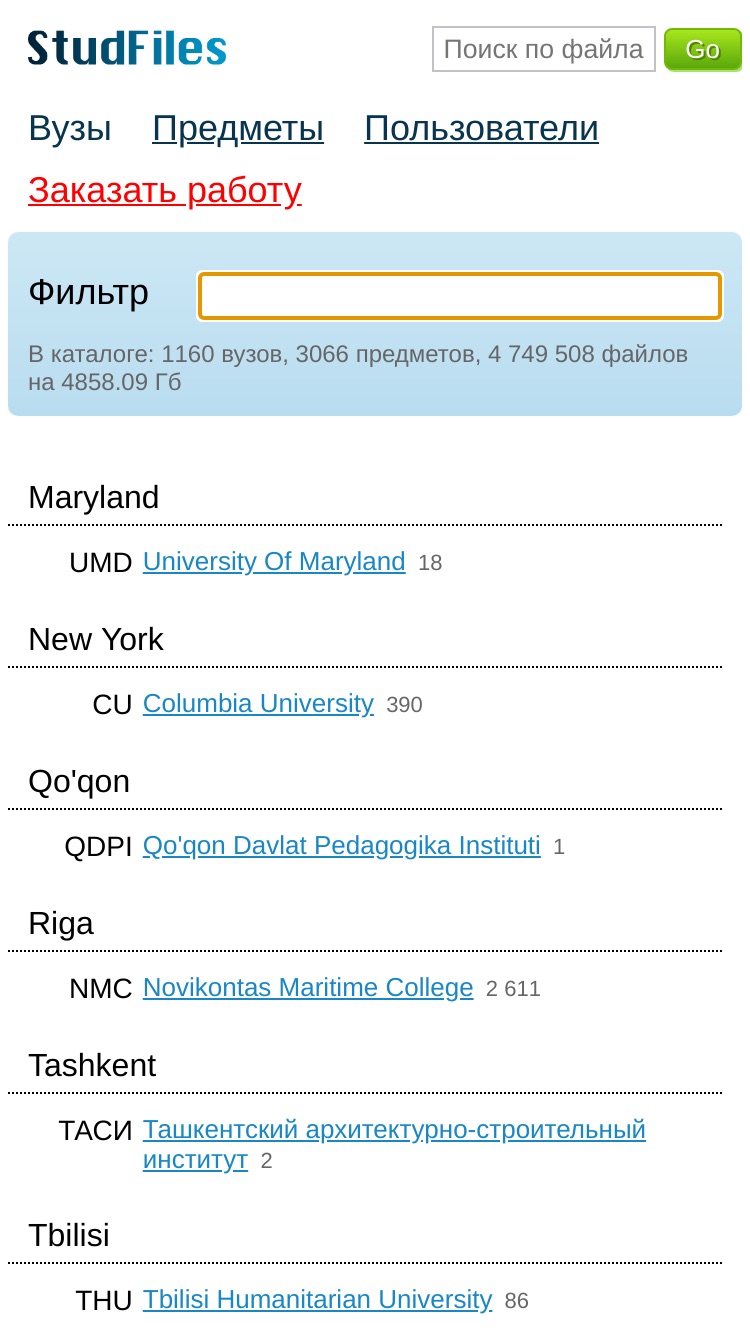Open the StudFiles home logo link
Screen dimensions: 750x1334
click(127, 48)
